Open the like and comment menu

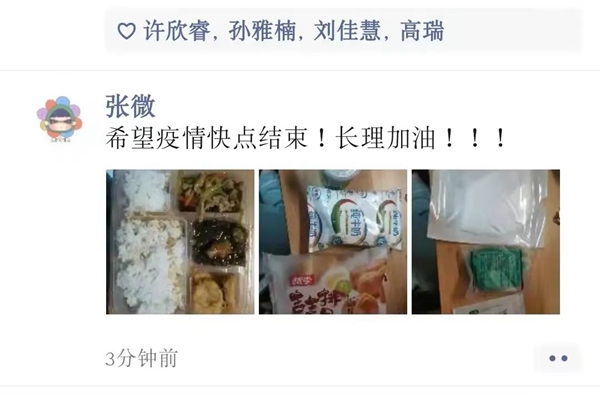[x=557, y=358]
